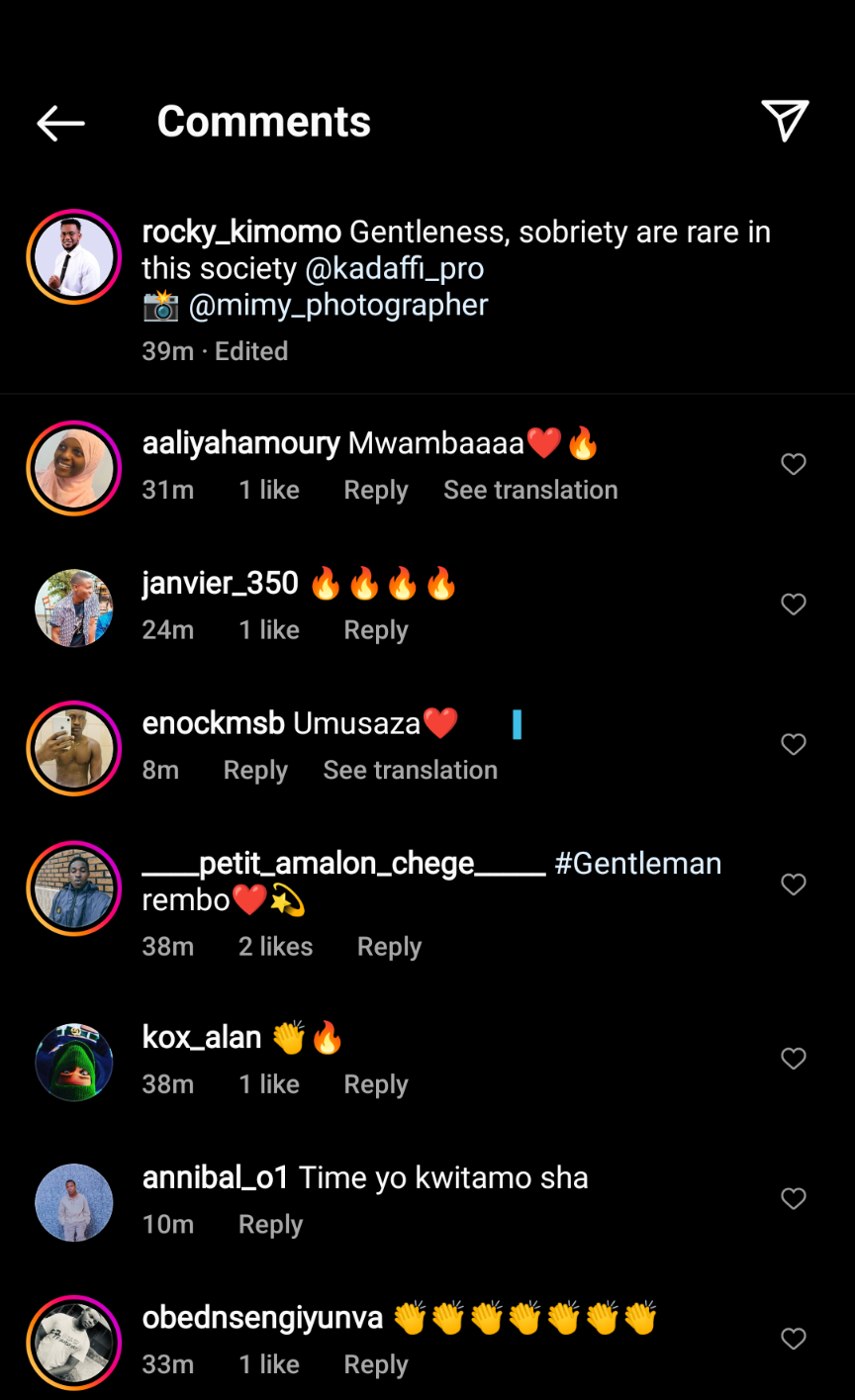The height and width of the screenshot is (1400, 855).
Task: Like janvier_350's fire emoji comment
Action: [794, 605]
